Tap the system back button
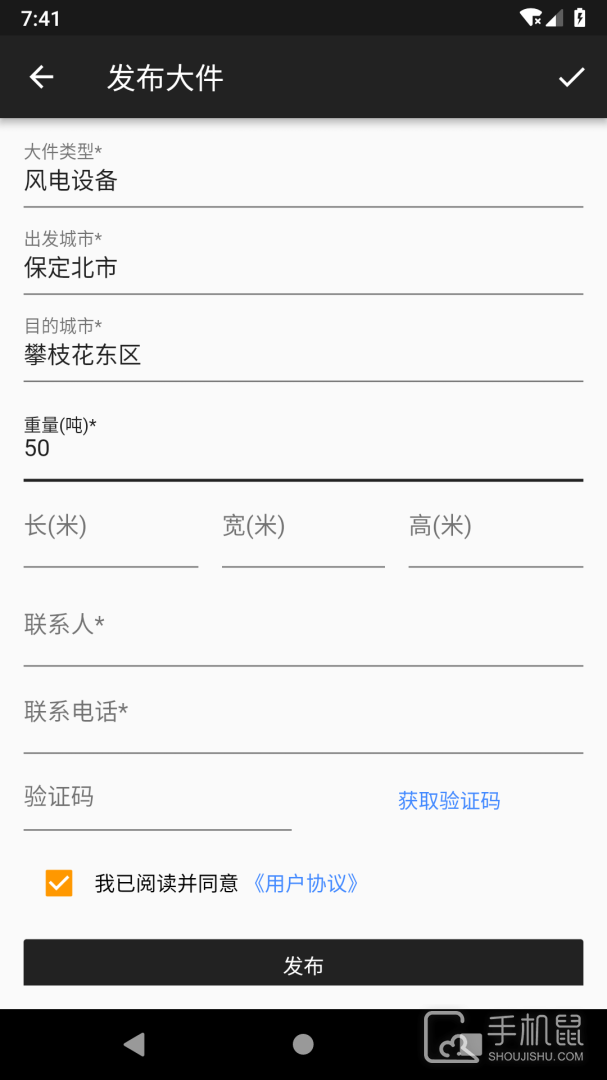This screenshot has height=1080, width=607. (134, 1044)
